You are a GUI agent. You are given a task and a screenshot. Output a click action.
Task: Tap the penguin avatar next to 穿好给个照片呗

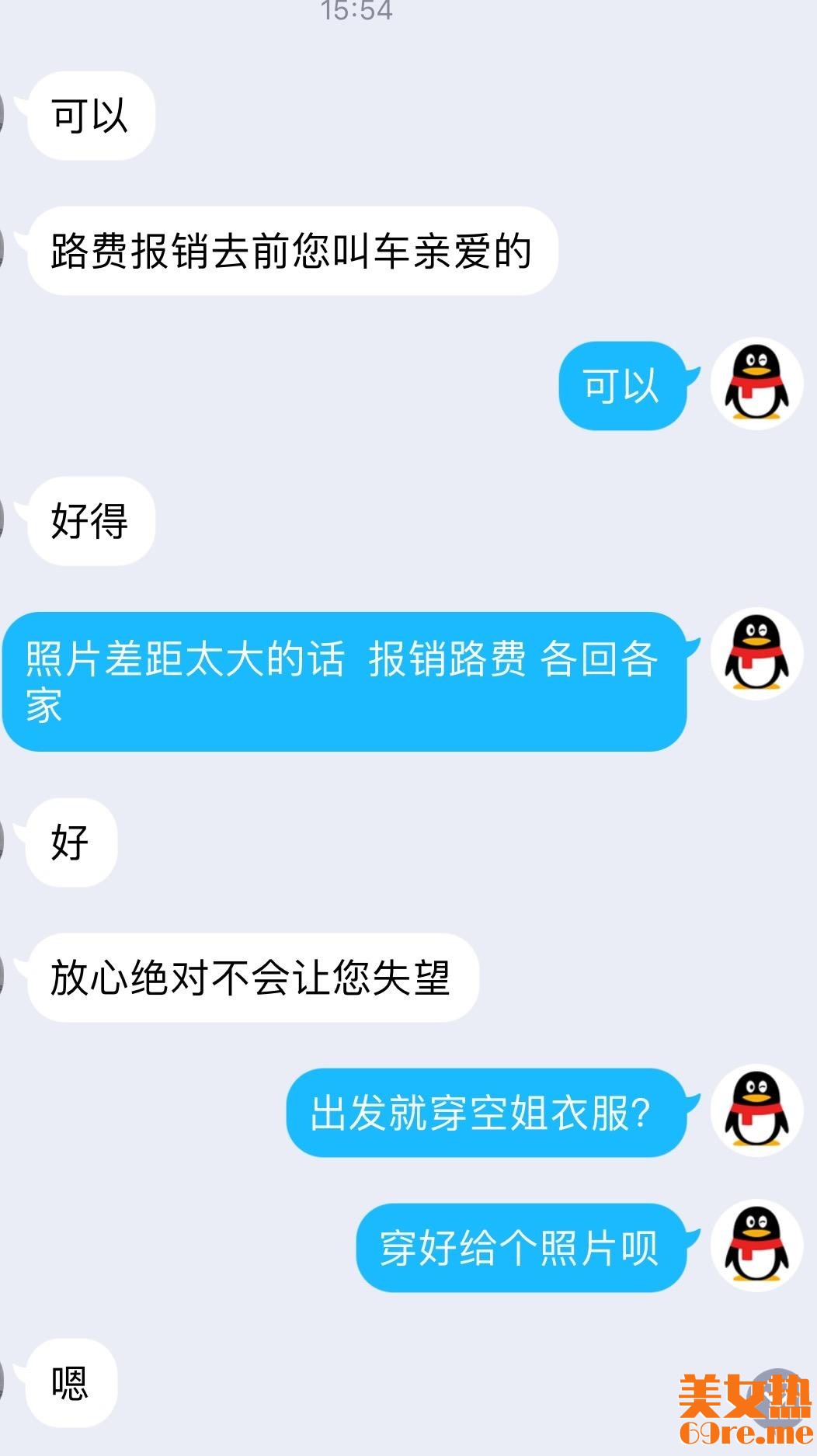756,1245
